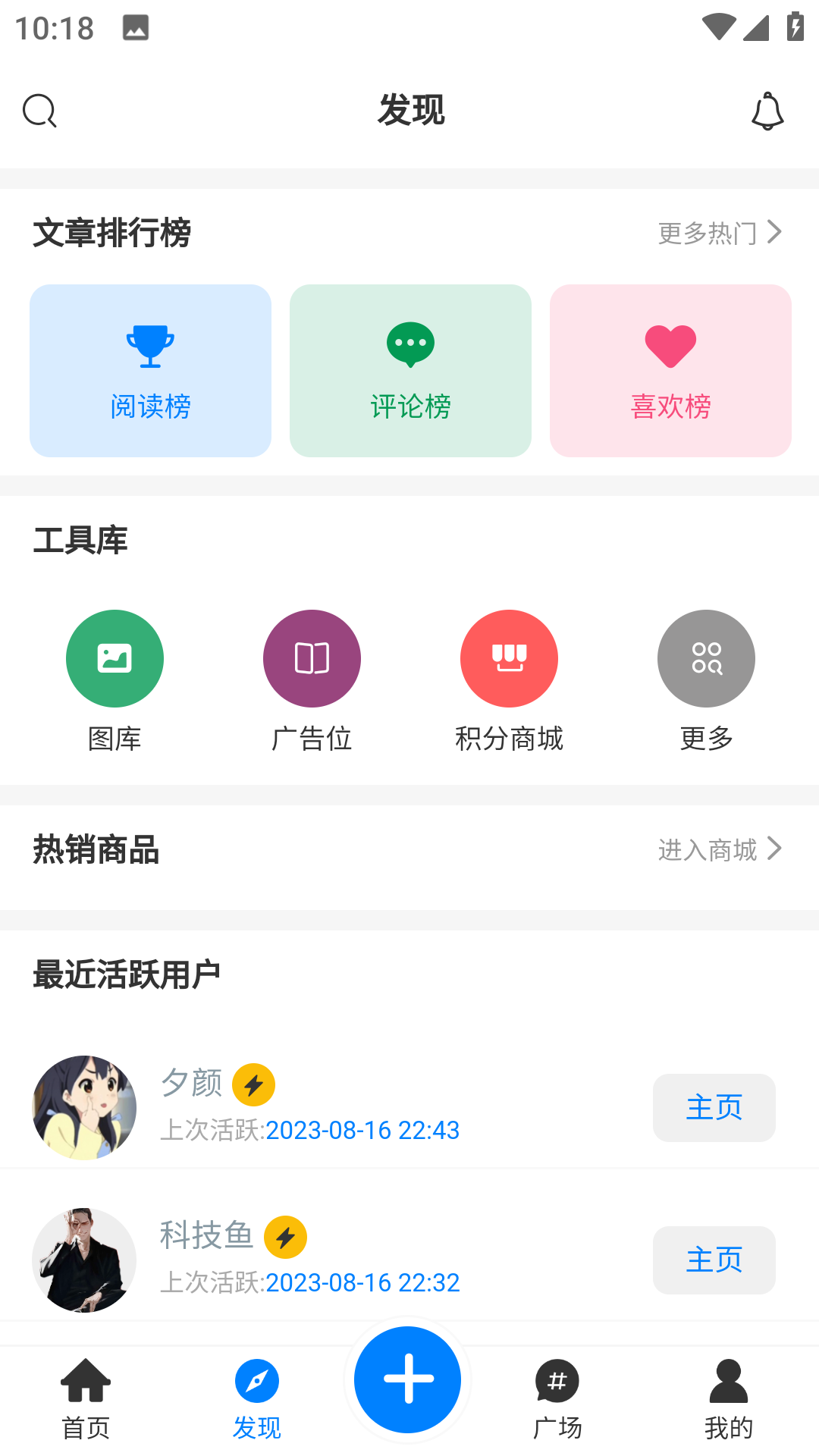
Task: Open the notification bell
Action: pos(767,111)
